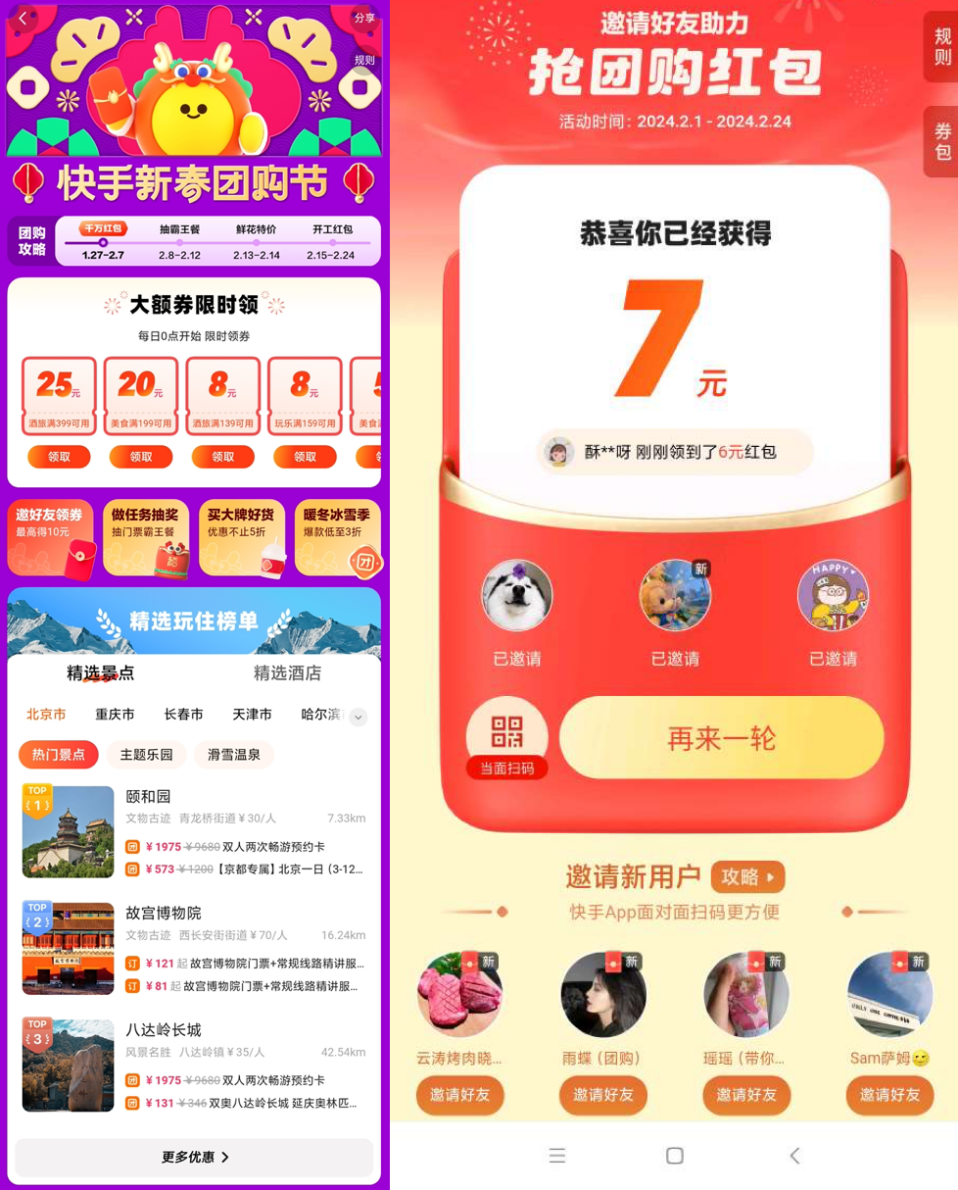Claim the 20元 美食 coupon
This screenshot has height=1190, width=958.
click(x=141, y=457)
